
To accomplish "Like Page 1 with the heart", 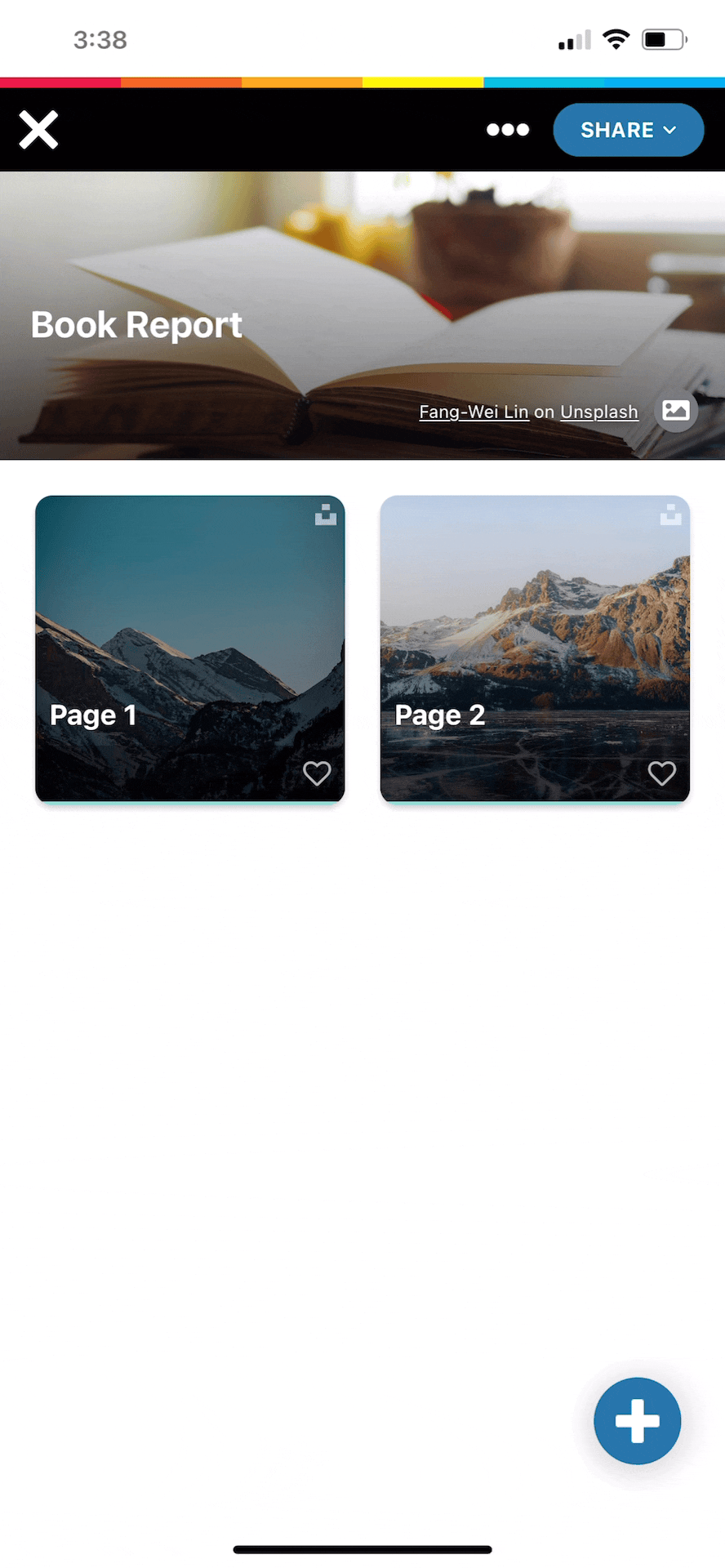I will tap(317, 773).
